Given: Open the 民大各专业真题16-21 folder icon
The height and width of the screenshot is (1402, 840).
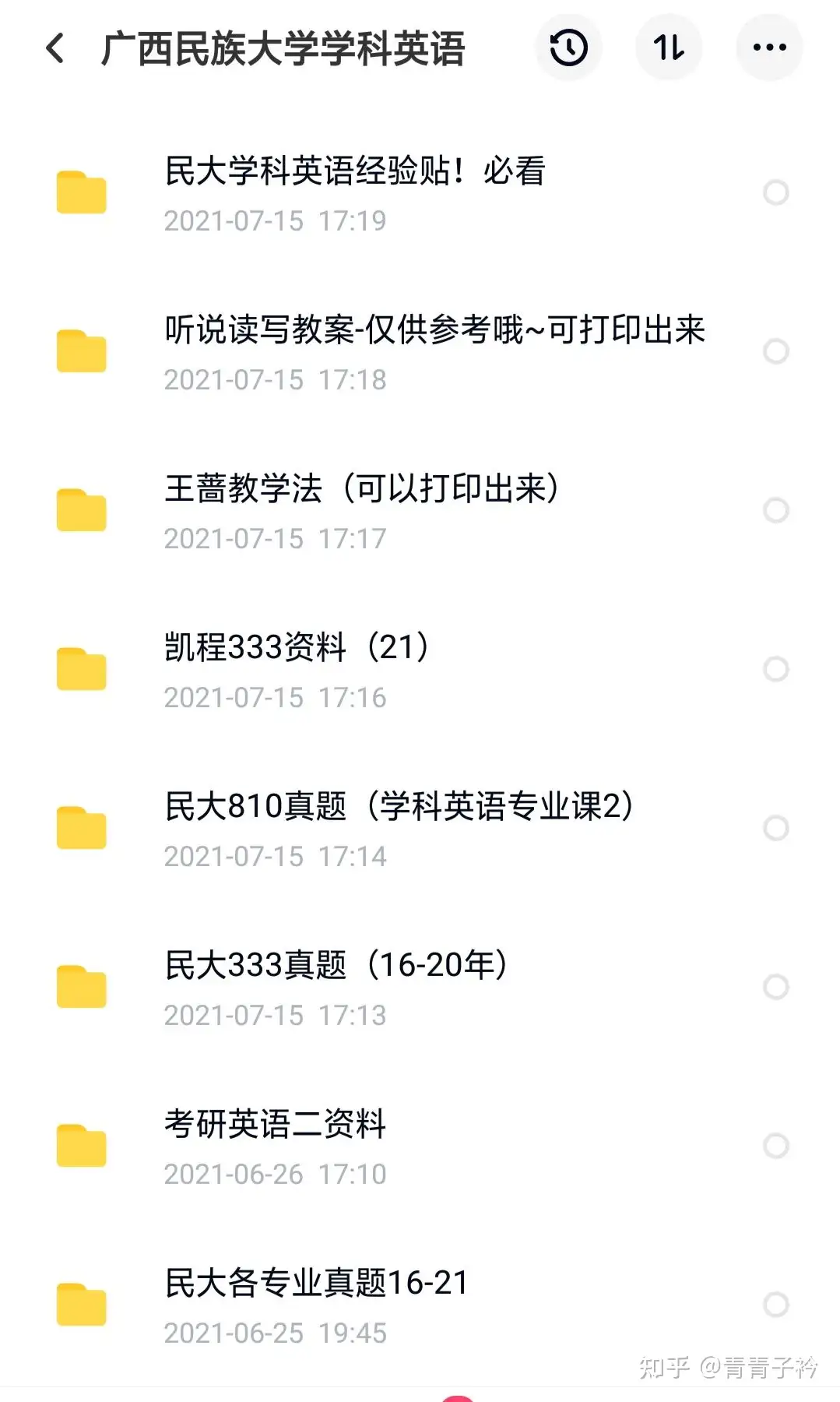Looking at the screenshot, I should pyautogui.click(x=81, y=1305).
